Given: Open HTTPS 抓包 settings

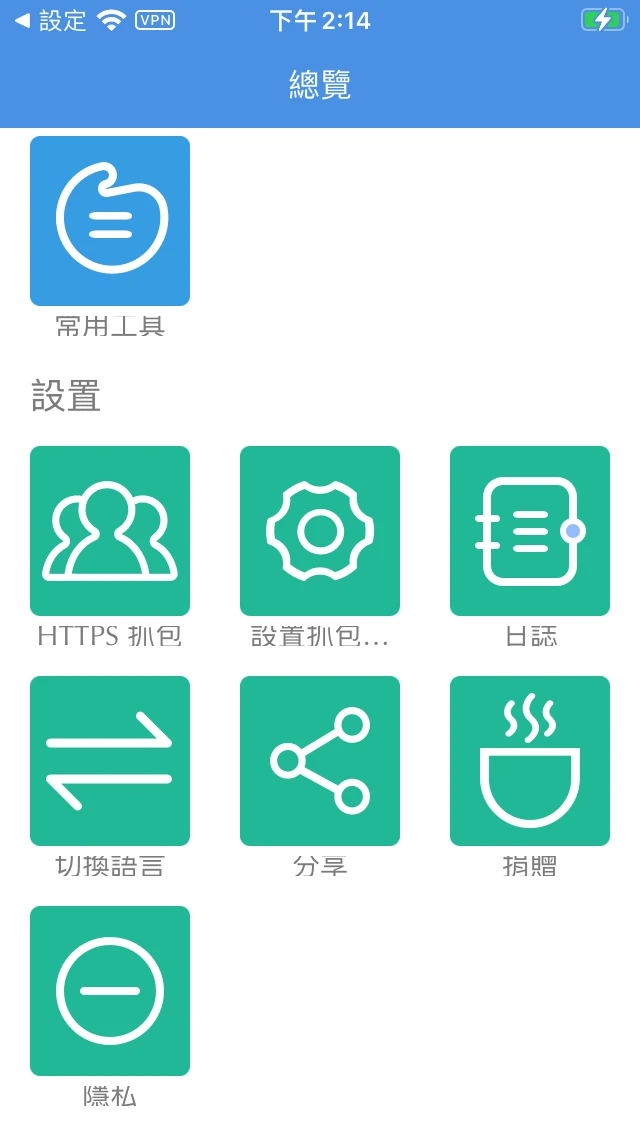Looking at the screenshot, I should tap(110, 531).
